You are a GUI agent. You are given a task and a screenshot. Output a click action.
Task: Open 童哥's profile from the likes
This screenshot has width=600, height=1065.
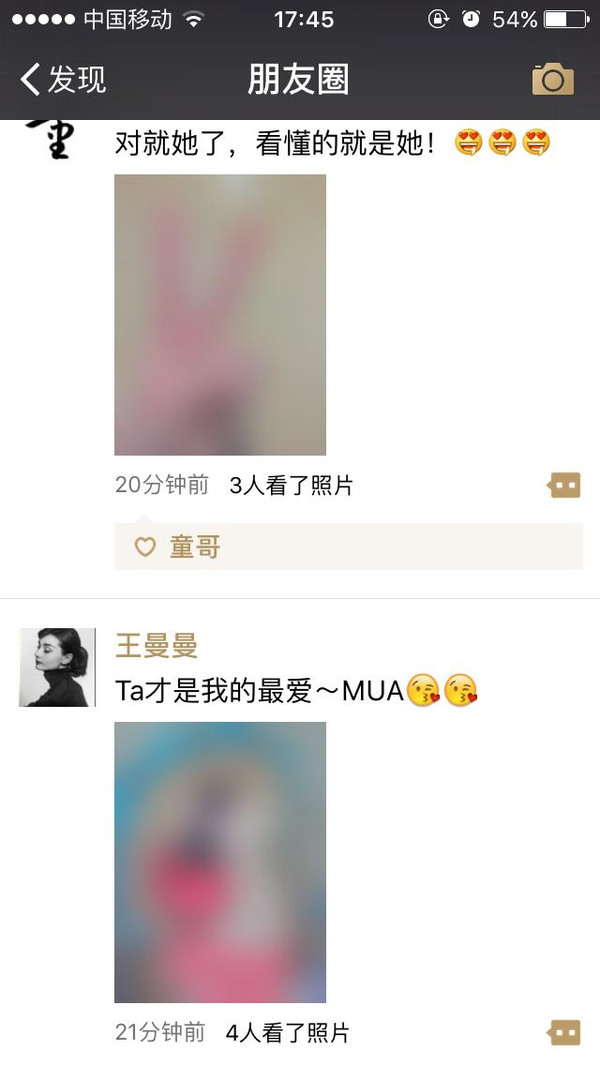[x=194, y=547]
